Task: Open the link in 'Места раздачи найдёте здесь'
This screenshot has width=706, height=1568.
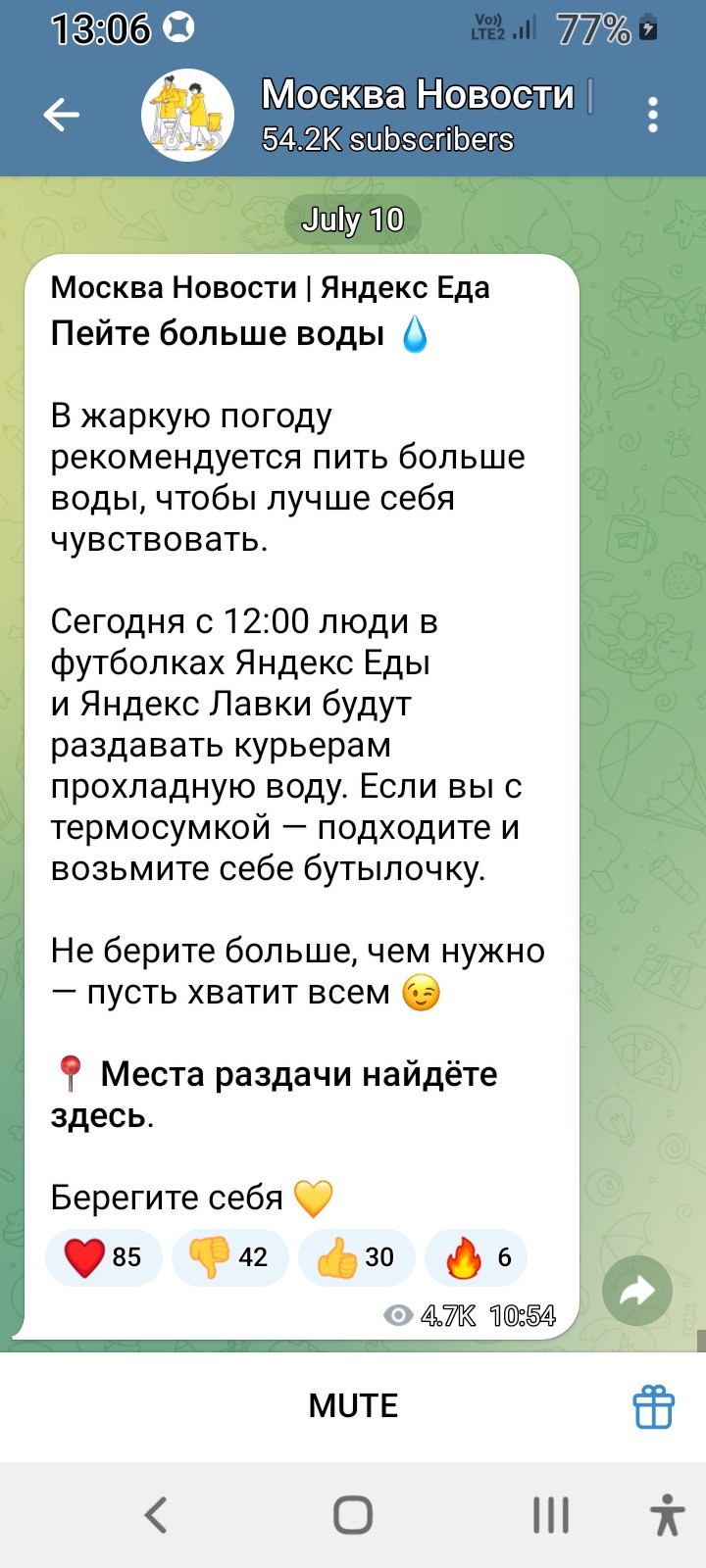Action: click(274, 1095)
